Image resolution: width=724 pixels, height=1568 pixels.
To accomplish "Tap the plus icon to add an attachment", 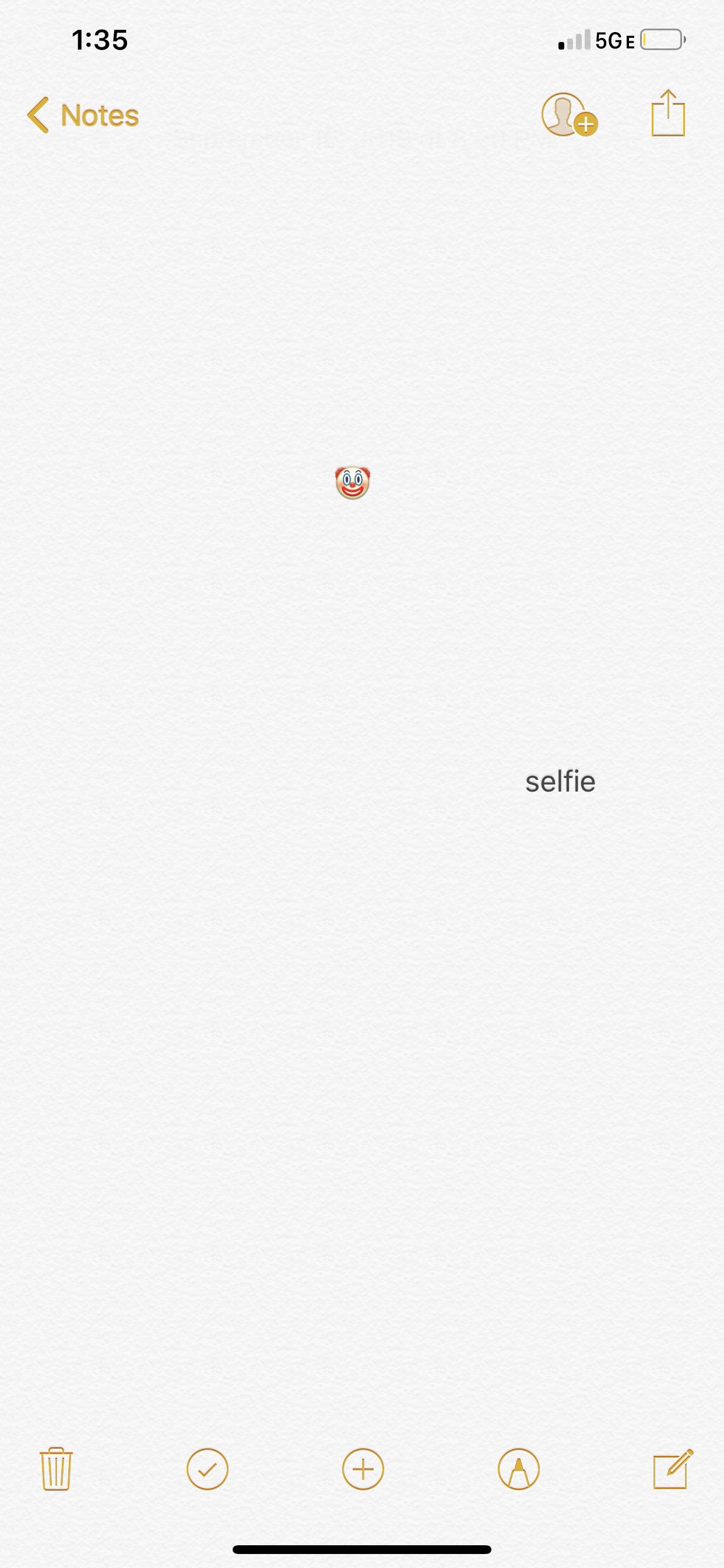I will [x=363, y=1469].
